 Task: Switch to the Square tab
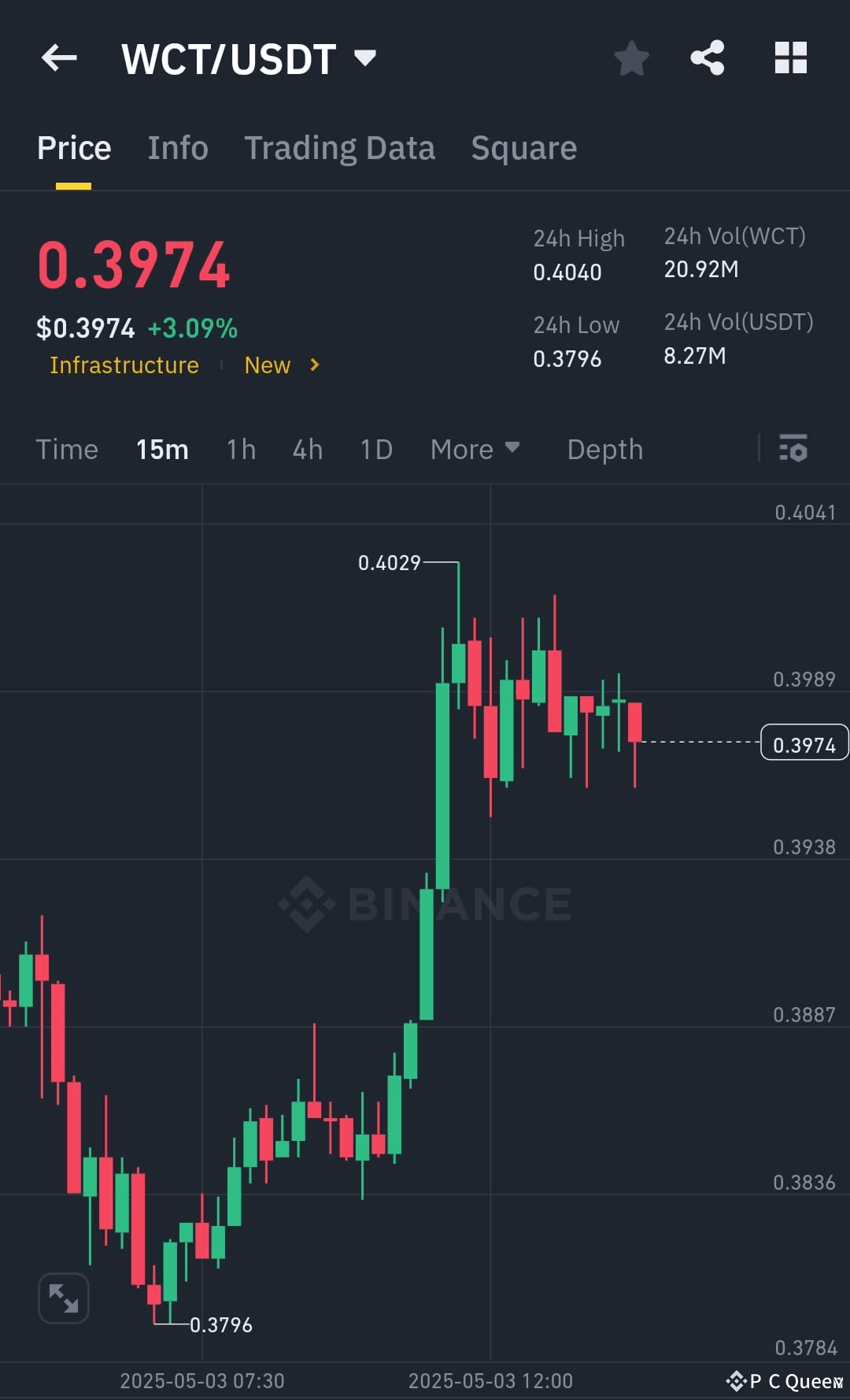[x=523, y=147]
